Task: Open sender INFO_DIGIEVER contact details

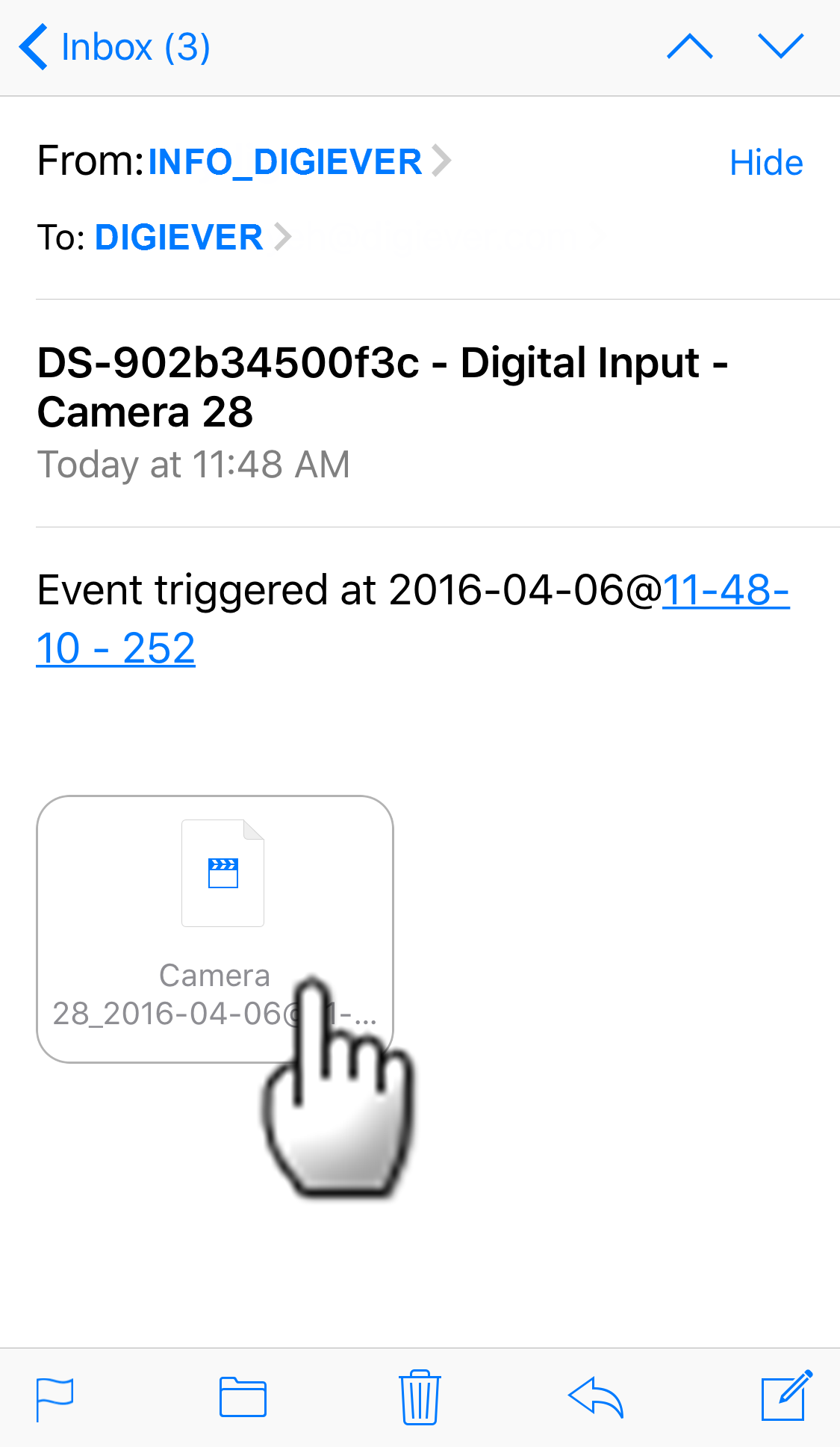Action: coord(286,162)
